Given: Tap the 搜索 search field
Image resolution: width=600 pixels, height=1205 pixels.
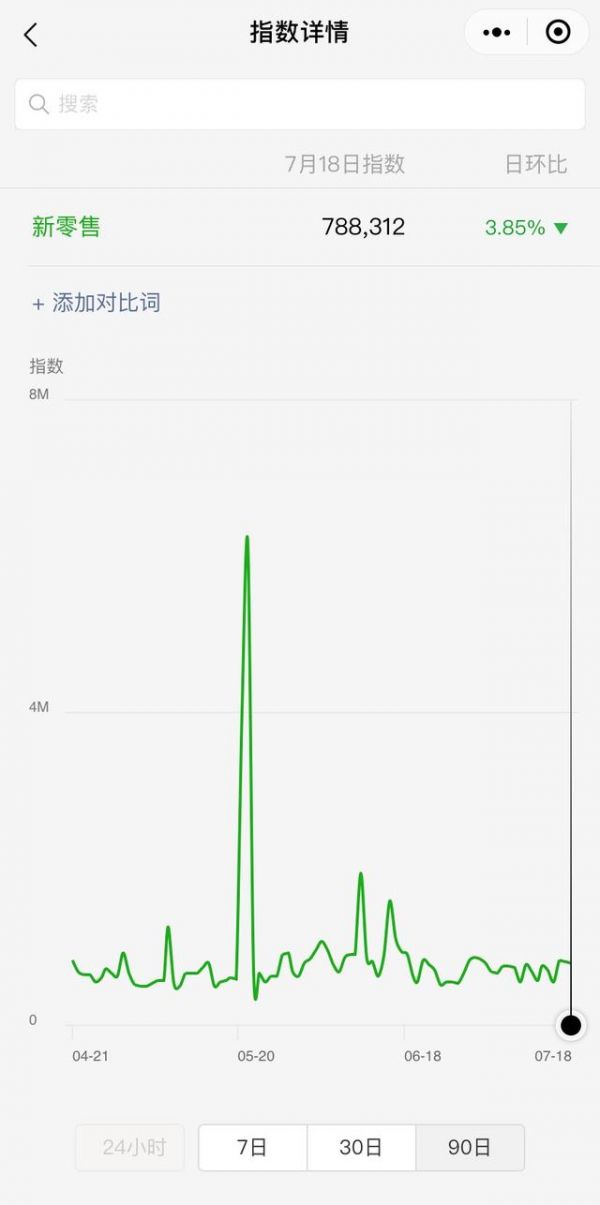Looking at the screenshot, I should [300, 104].
